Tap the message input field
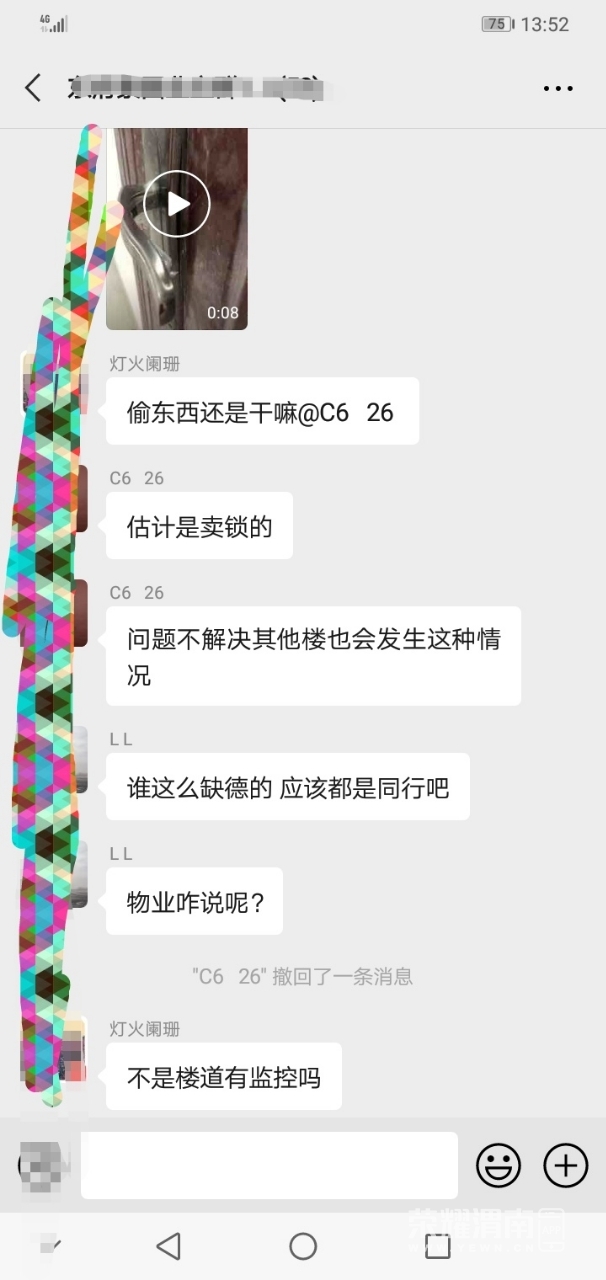This screenshot has width=606, height=1280. [x=269, y=1165]
